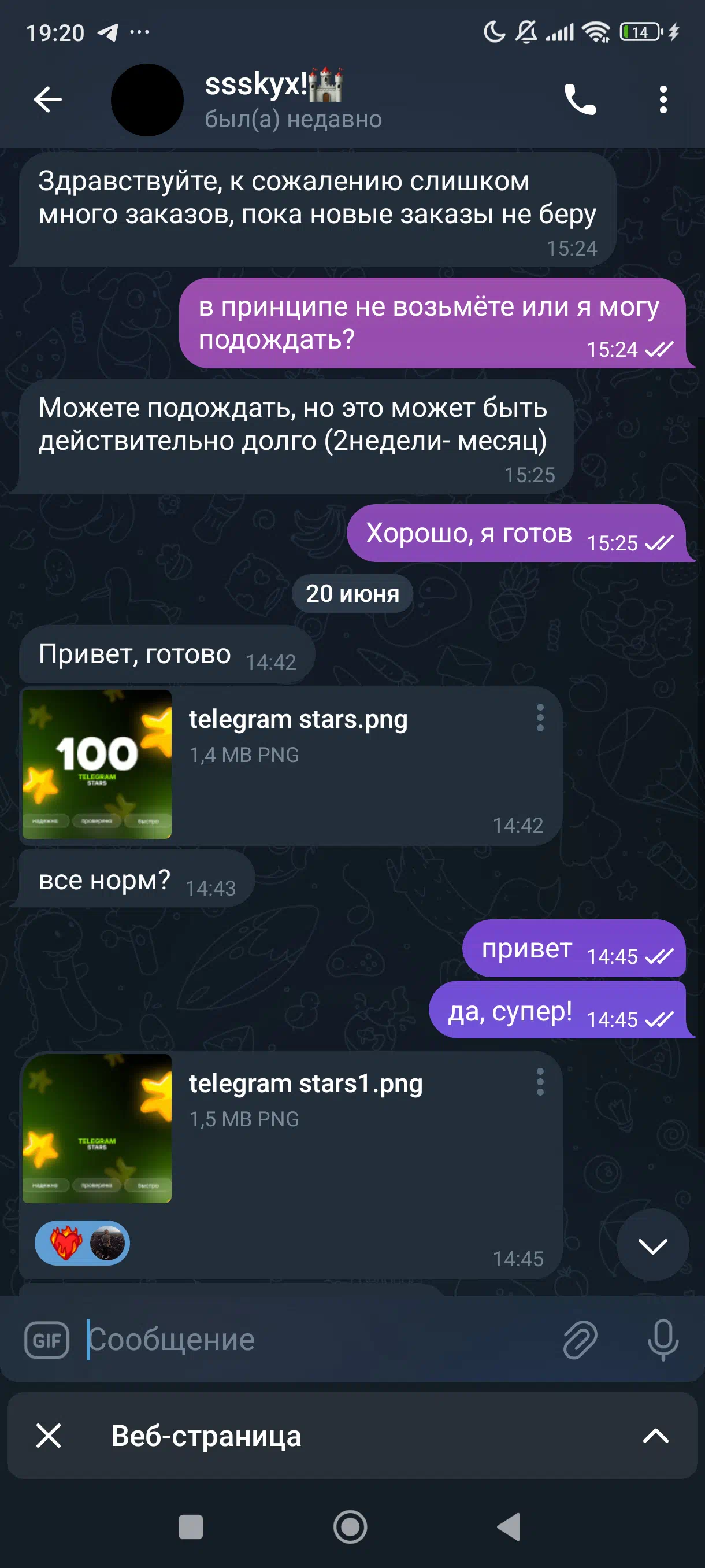Attach a file with the paperclip
Image resolution: width=705 pixels, height=1568 pixels.
(580, 1340)
